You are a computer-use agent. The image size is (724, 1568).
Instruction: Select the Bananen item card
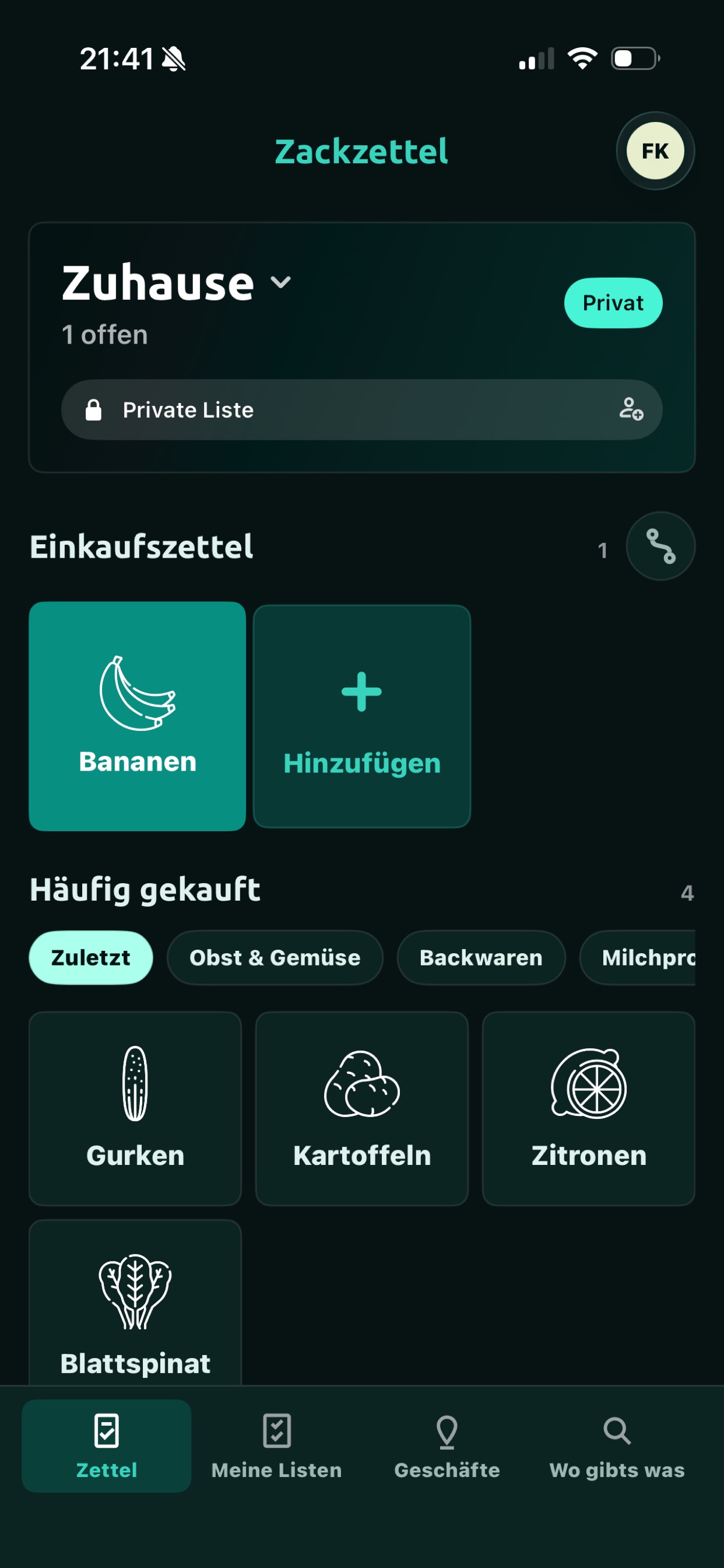(138, 716)
